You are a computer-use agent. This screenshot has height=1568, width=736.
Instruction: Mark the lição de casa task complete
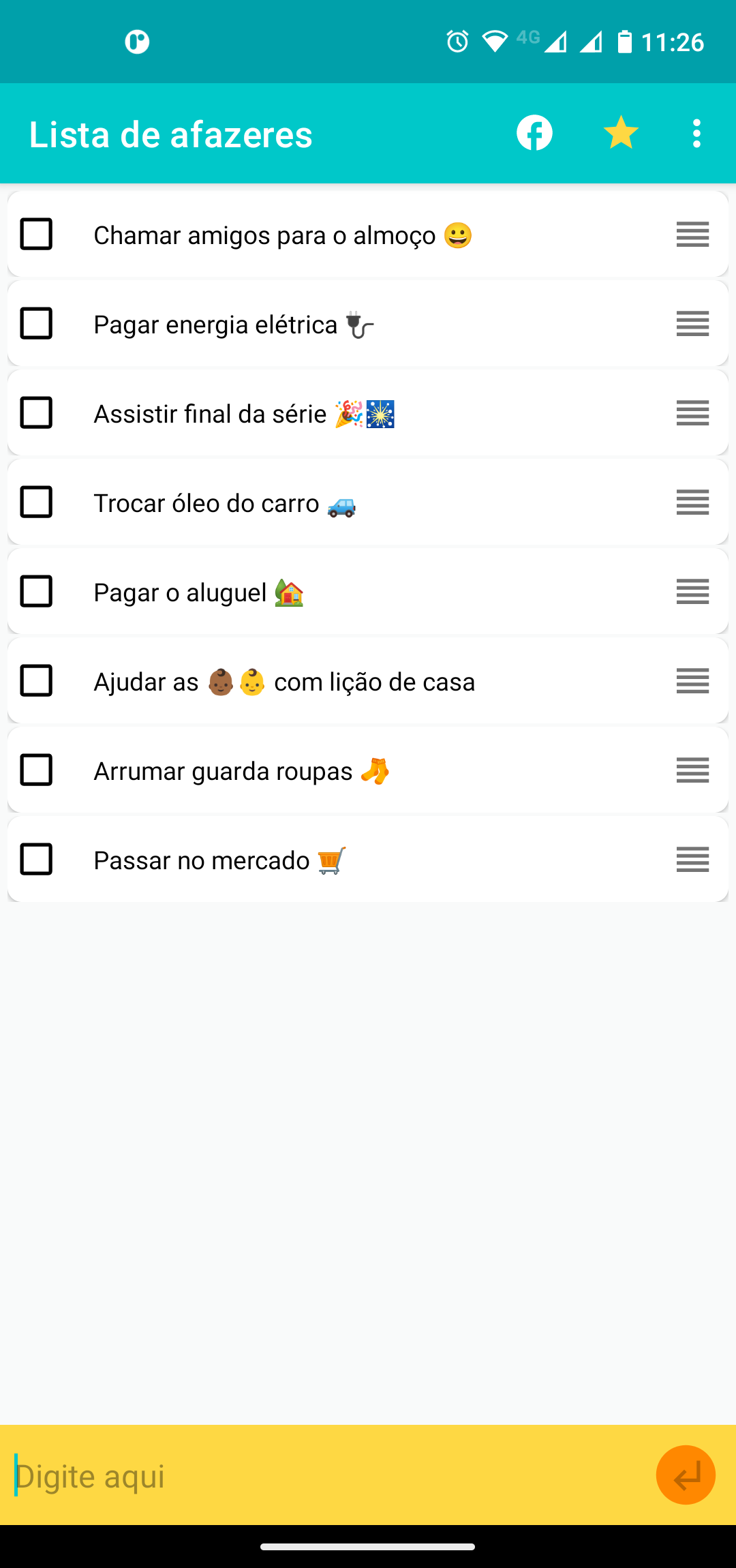coord(37,681)
